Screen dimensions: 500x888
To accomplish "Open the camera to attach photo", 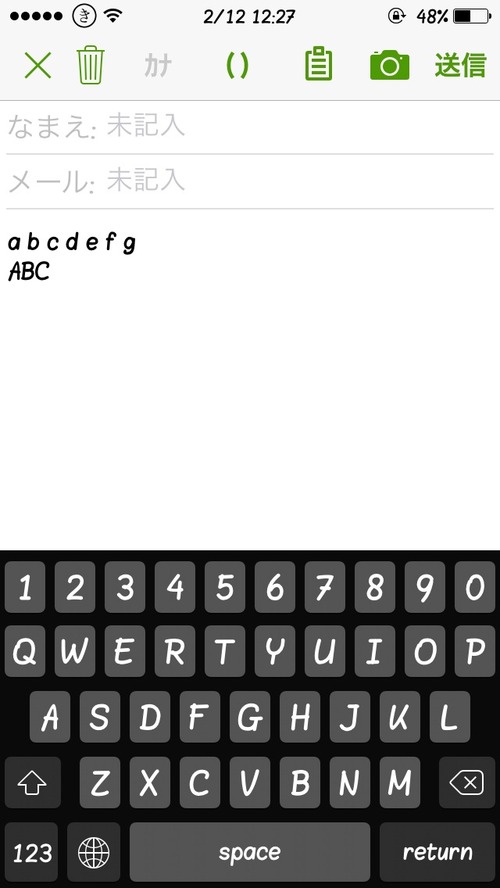I will 390,65.
